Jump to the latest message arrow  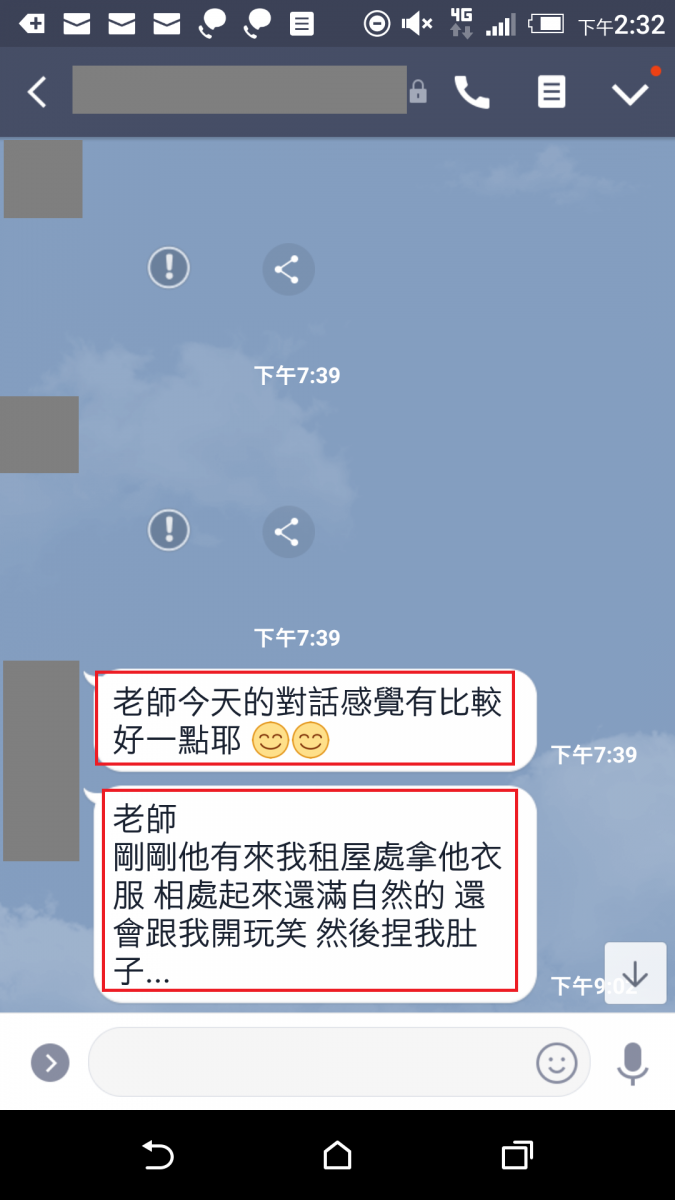635,973
